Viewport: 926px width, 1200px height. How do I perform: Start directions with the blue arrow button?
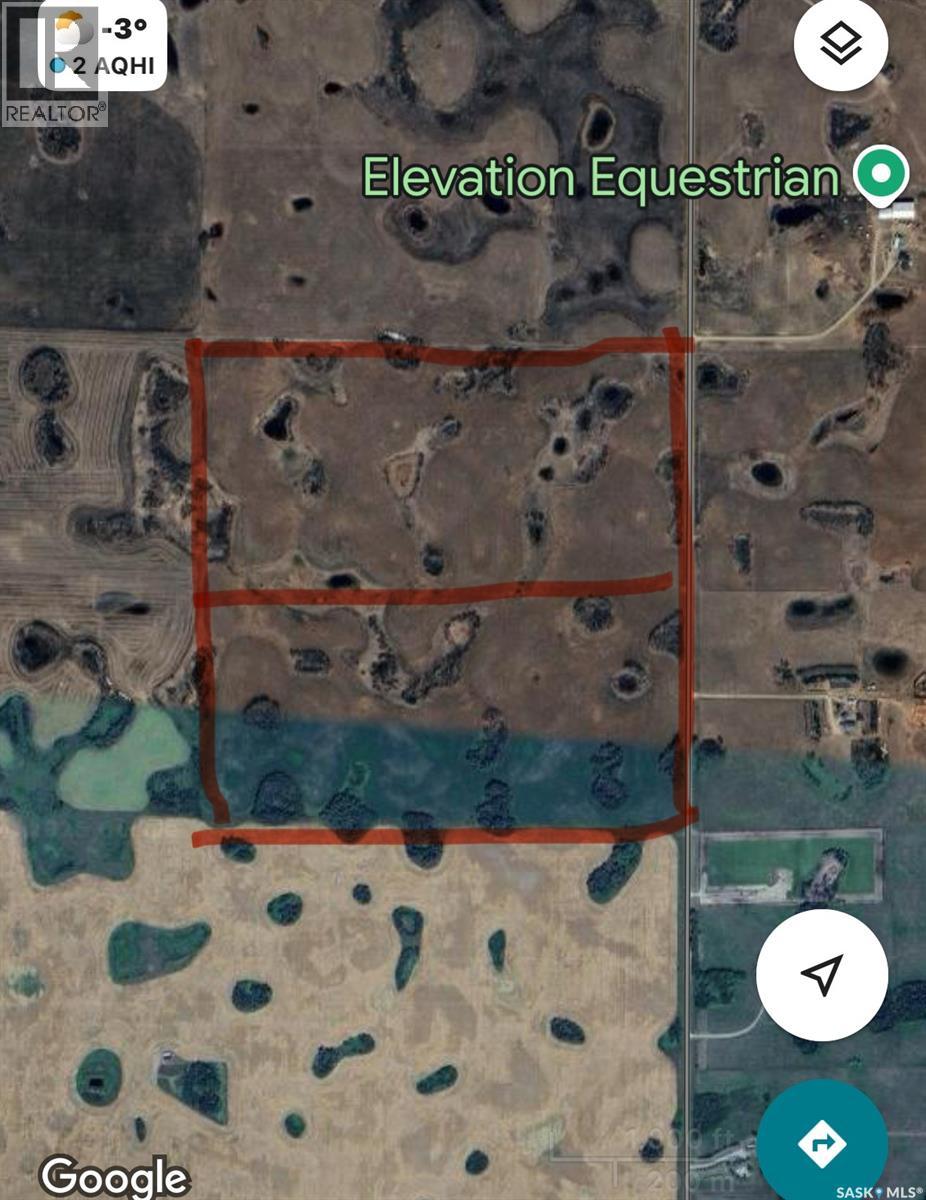point(822,1143)
